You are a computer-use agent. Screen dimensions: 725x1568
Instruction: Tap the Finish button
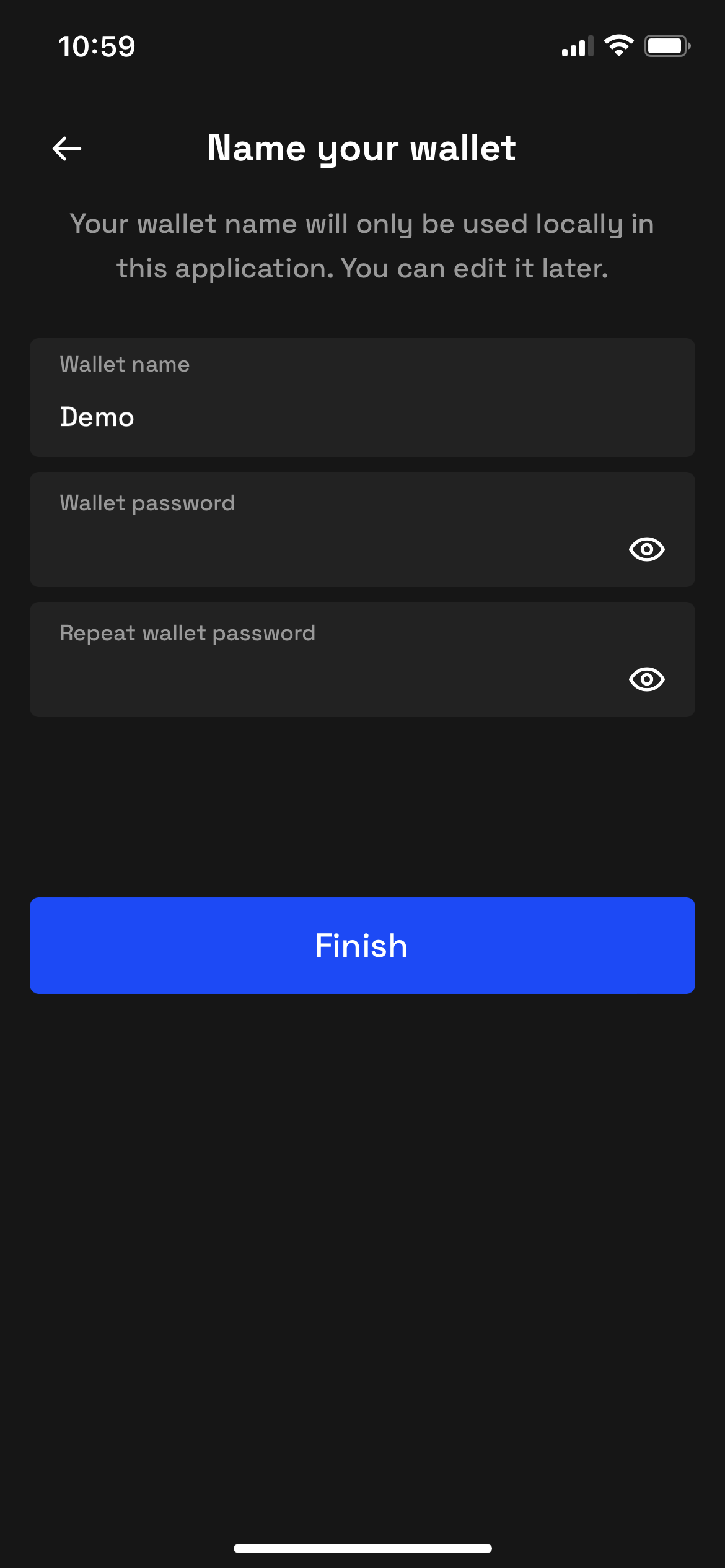[362, 946]
